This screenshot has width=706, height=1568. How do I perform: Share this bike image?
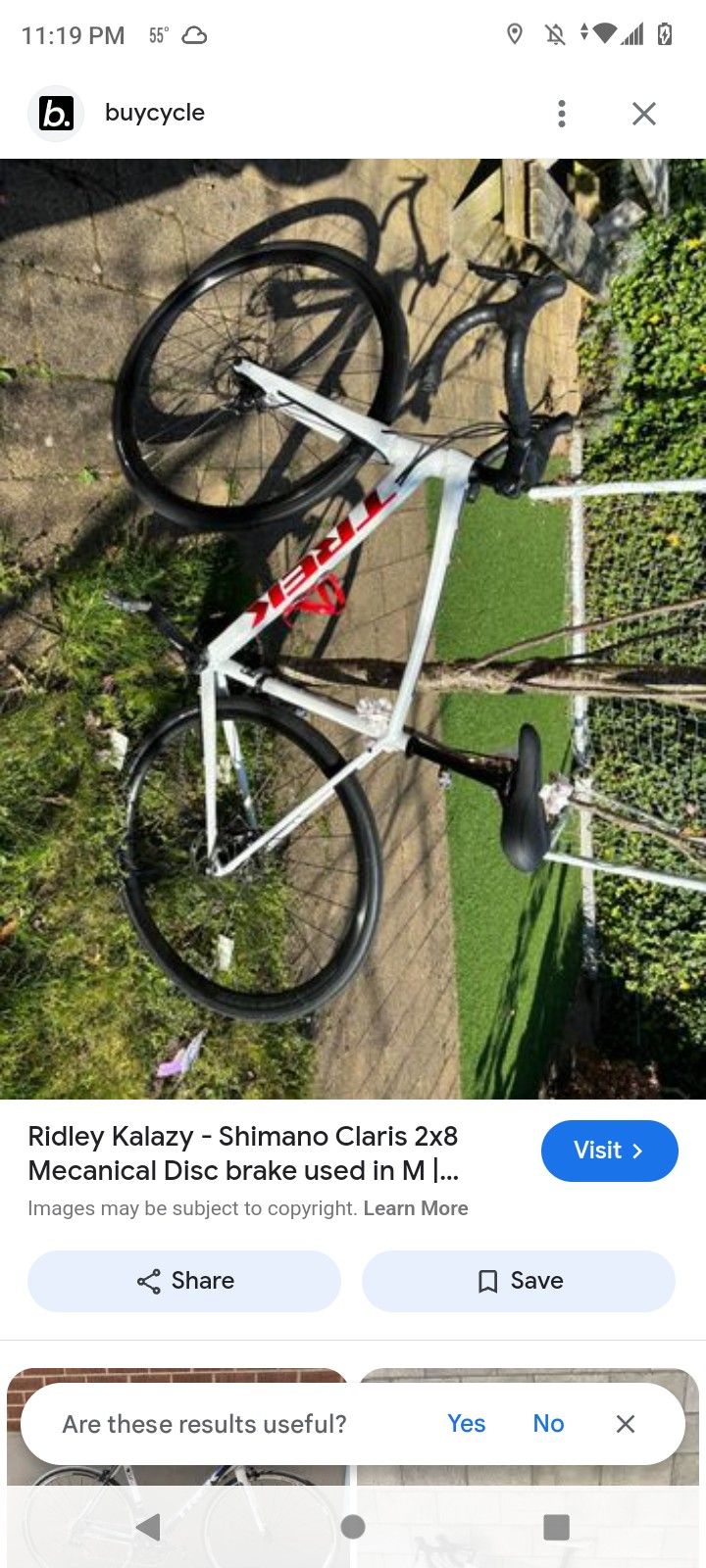[184, 1281]
